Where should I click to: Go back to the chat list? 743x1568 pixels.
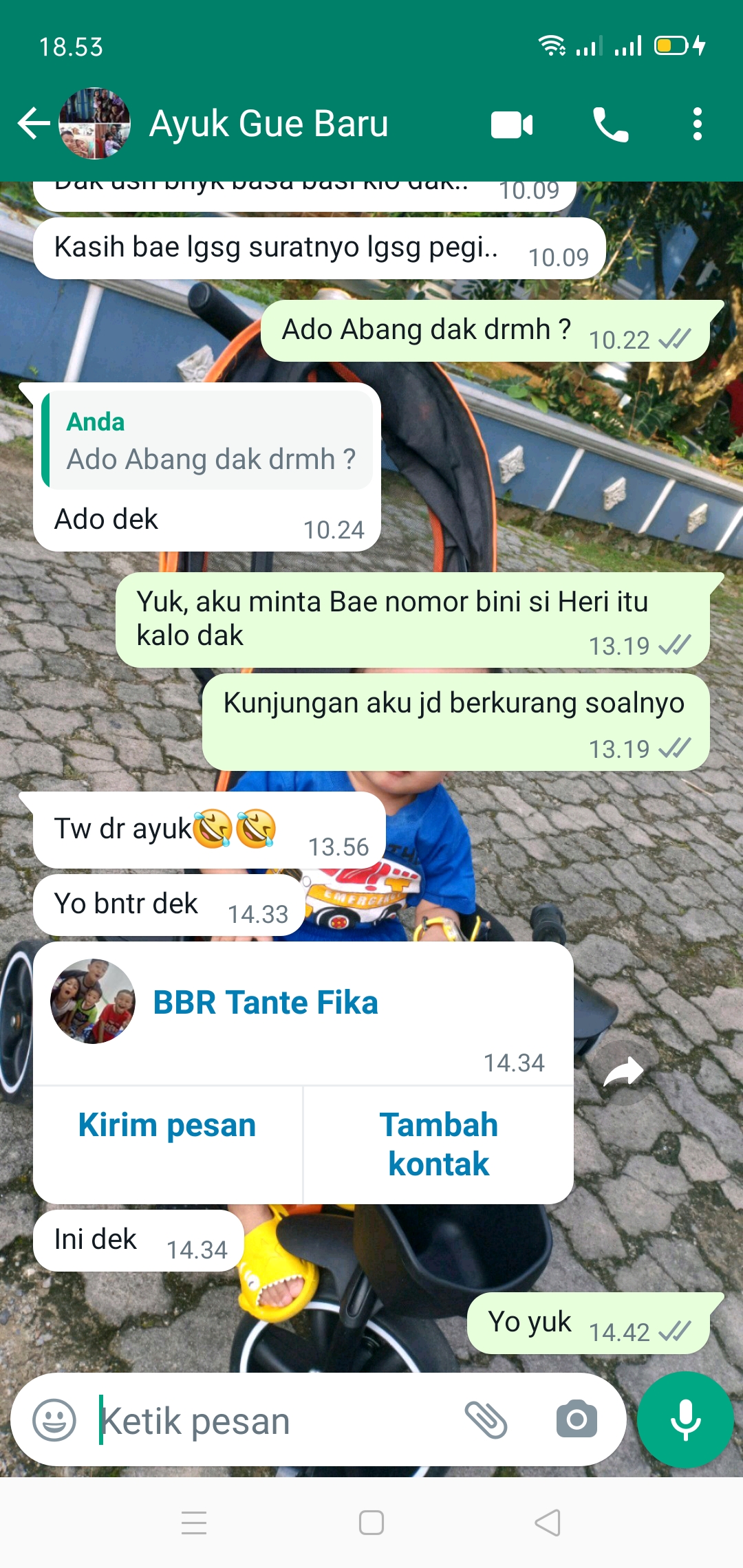coord(33,124)
